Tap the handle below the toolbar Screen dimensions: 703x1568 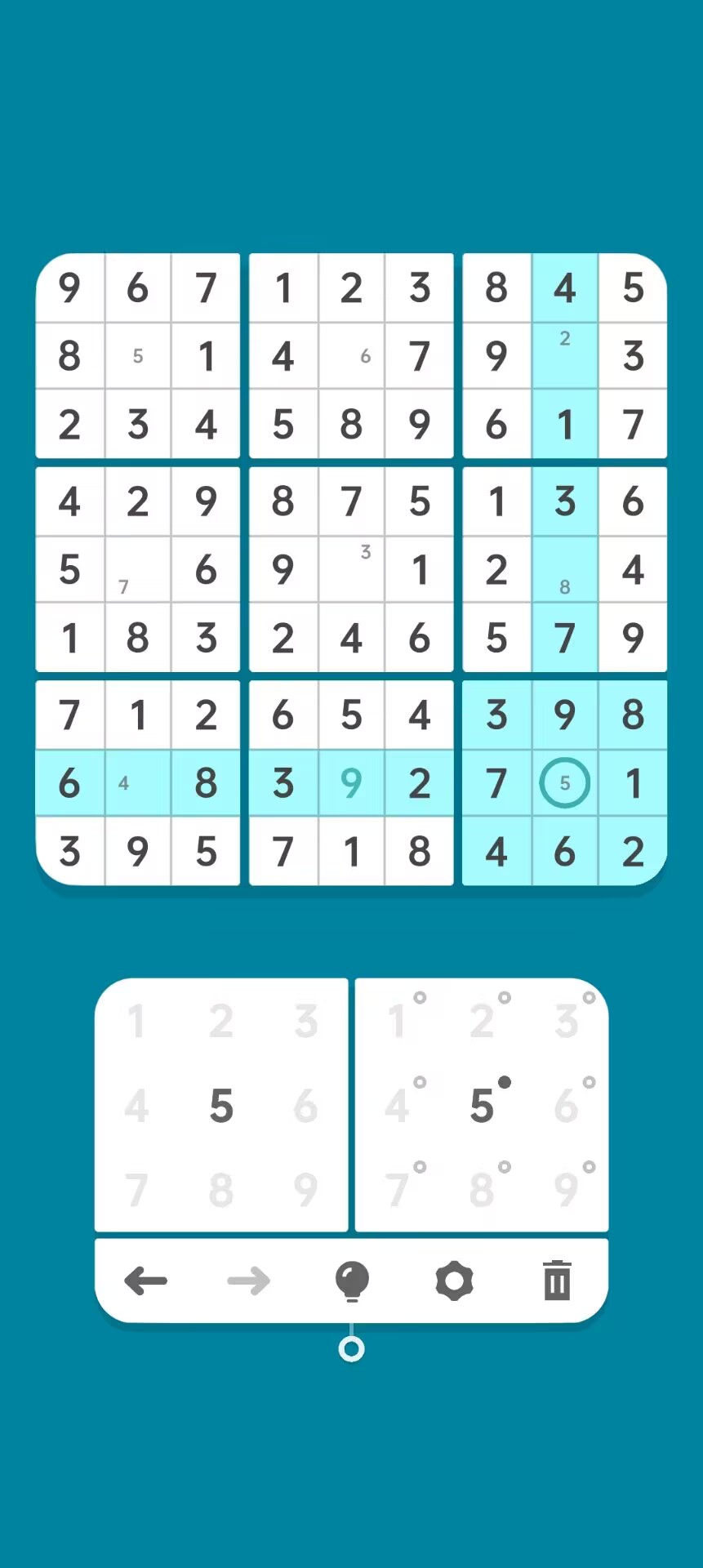tap(351, 1349)
